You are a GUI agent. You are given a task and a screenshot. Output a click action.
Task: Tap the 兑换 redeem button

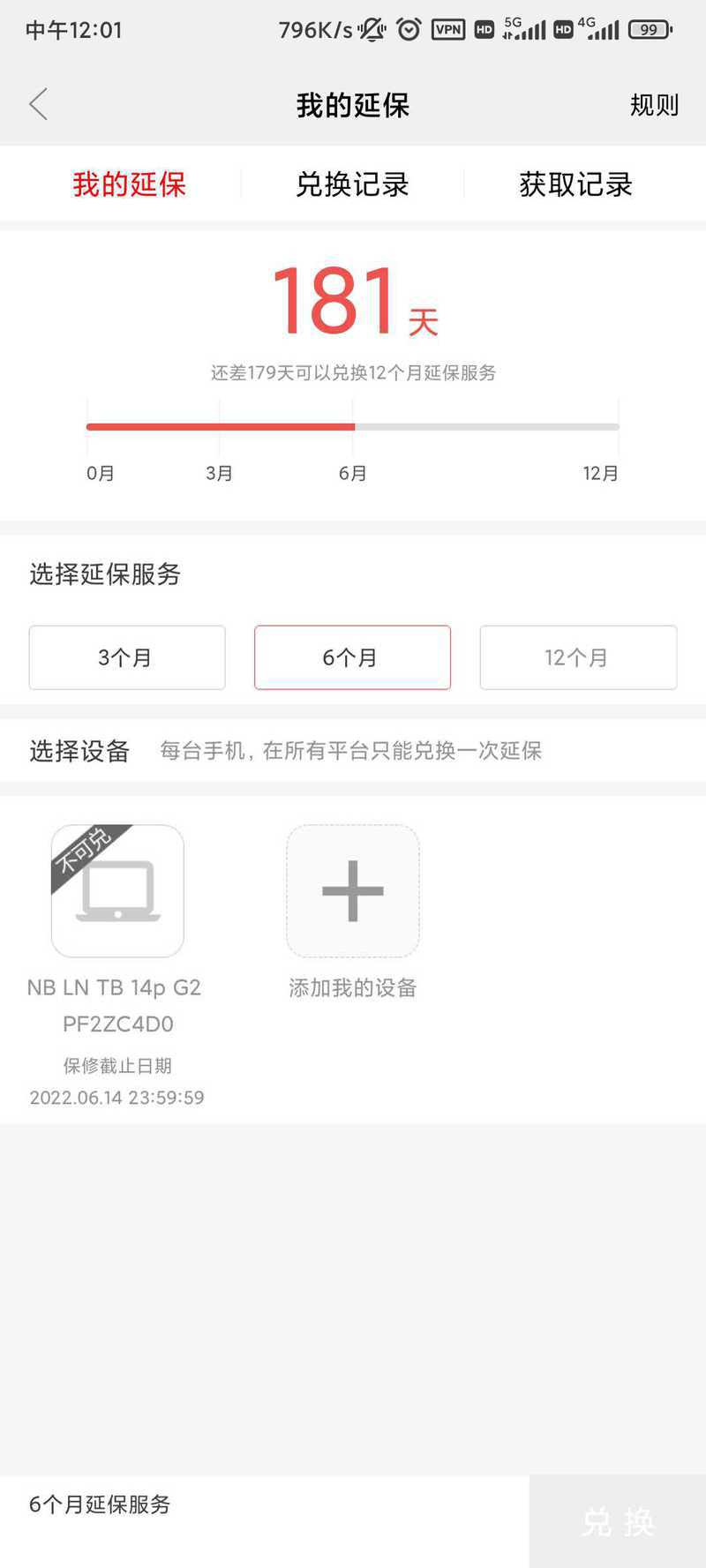click(x=618, y=1521)
